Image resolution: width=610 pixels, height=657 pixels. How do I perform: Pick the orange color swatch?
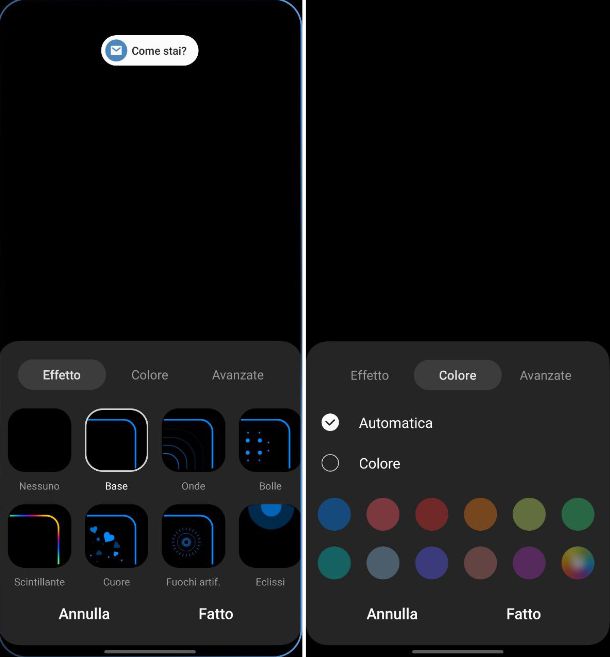tap(480, 514)
